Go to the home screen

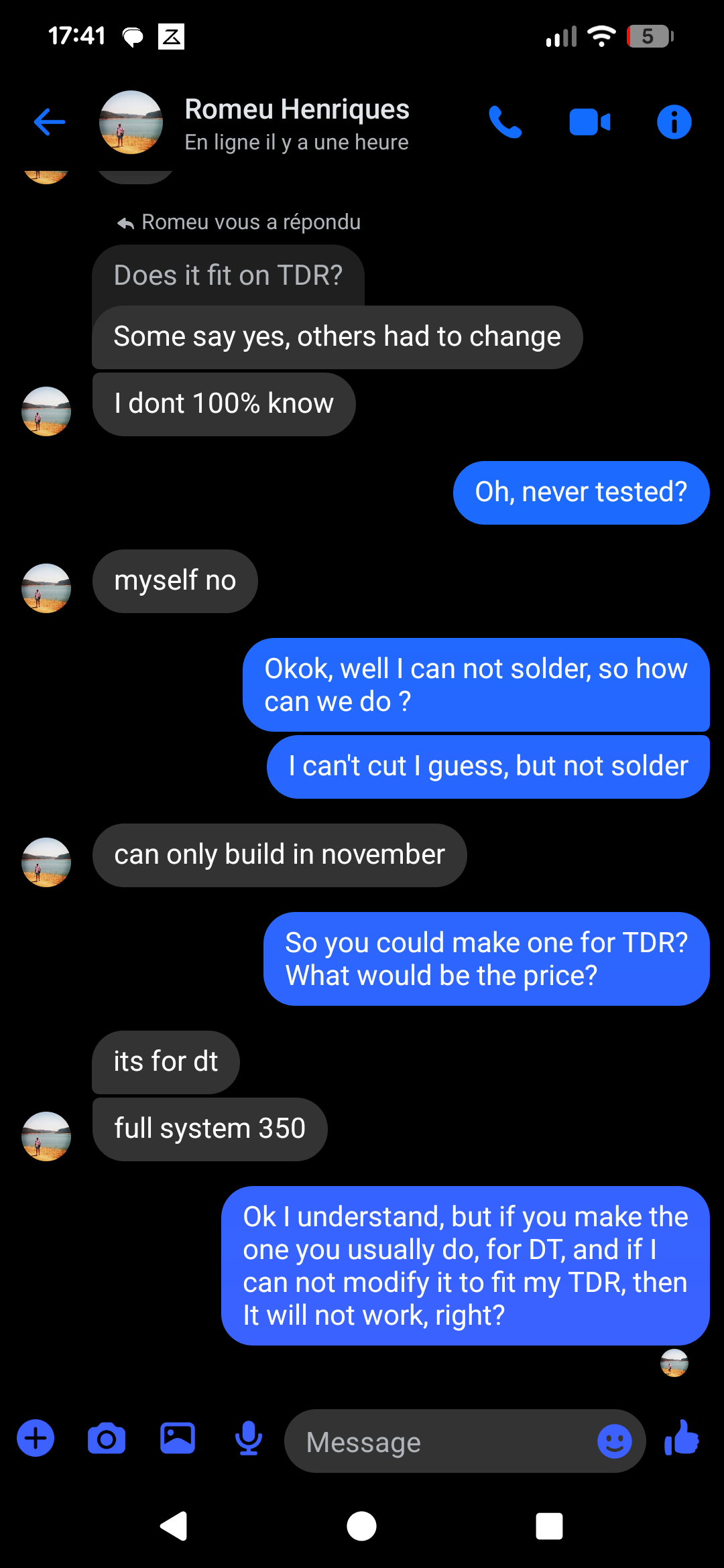pyautogui.click(x=361, y=1526)
